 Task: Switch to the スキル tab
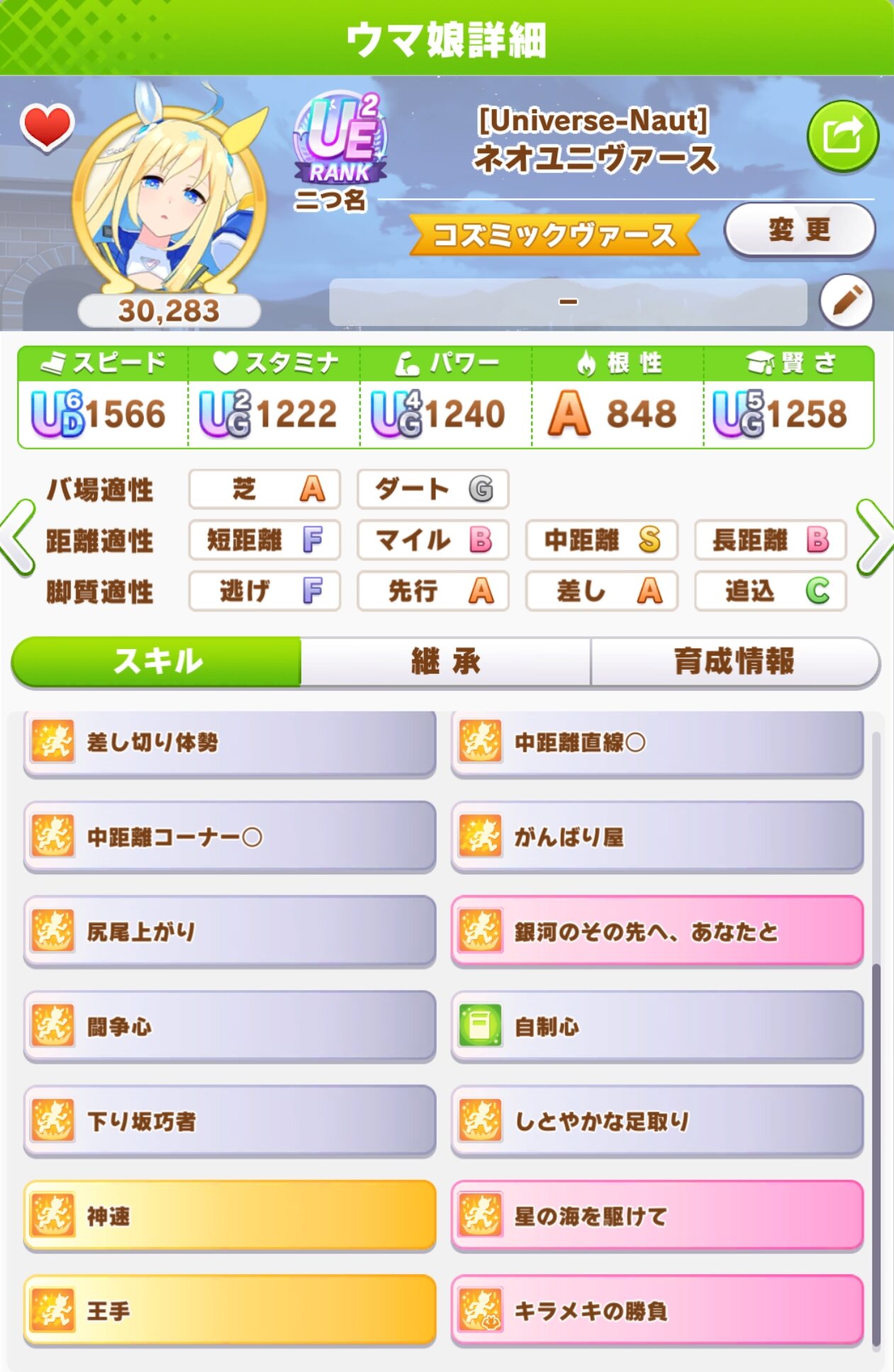tap(157, 661)
